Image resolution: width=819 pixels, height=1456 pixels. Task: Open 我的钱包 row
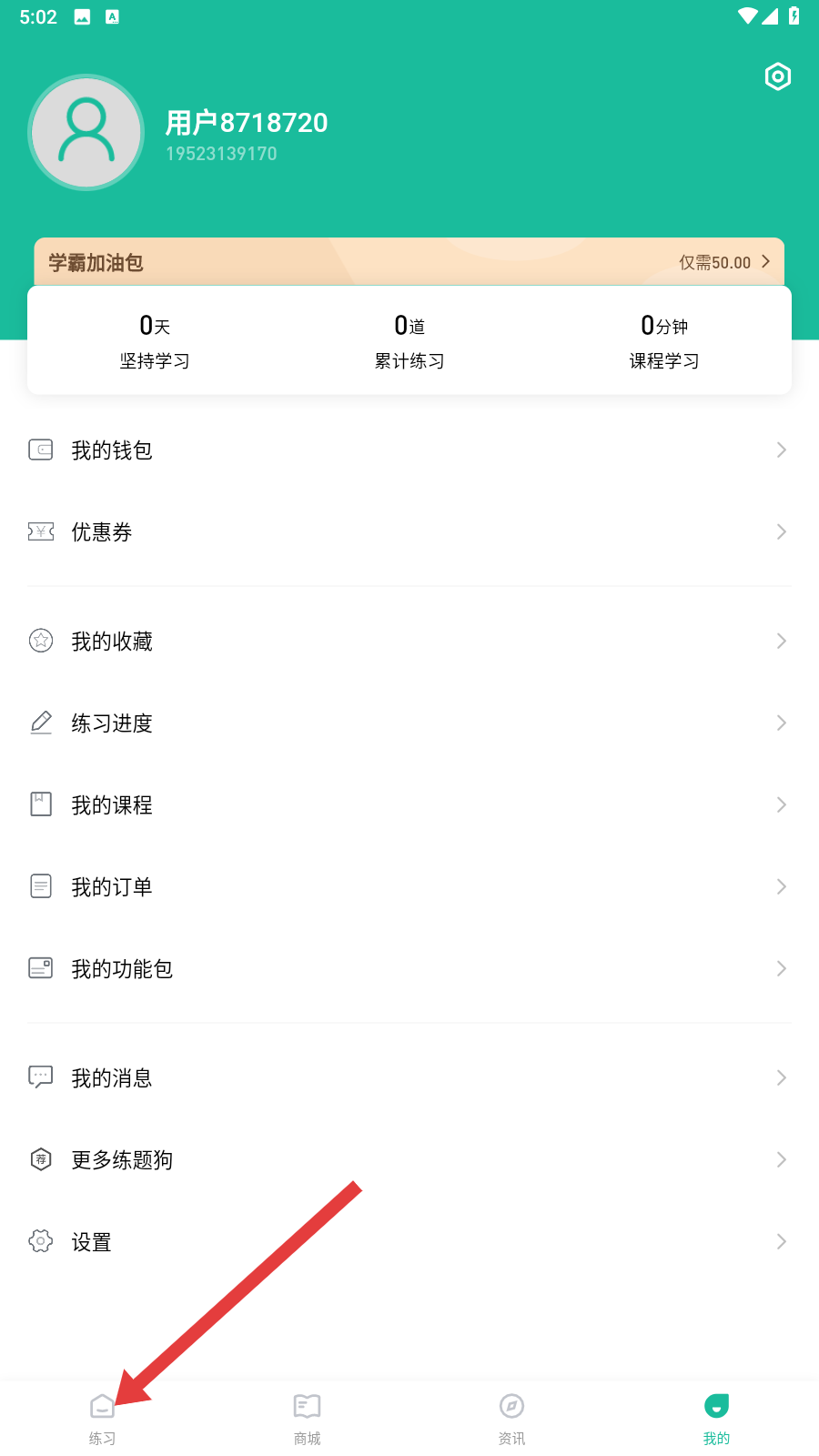(x=409, y=450)
